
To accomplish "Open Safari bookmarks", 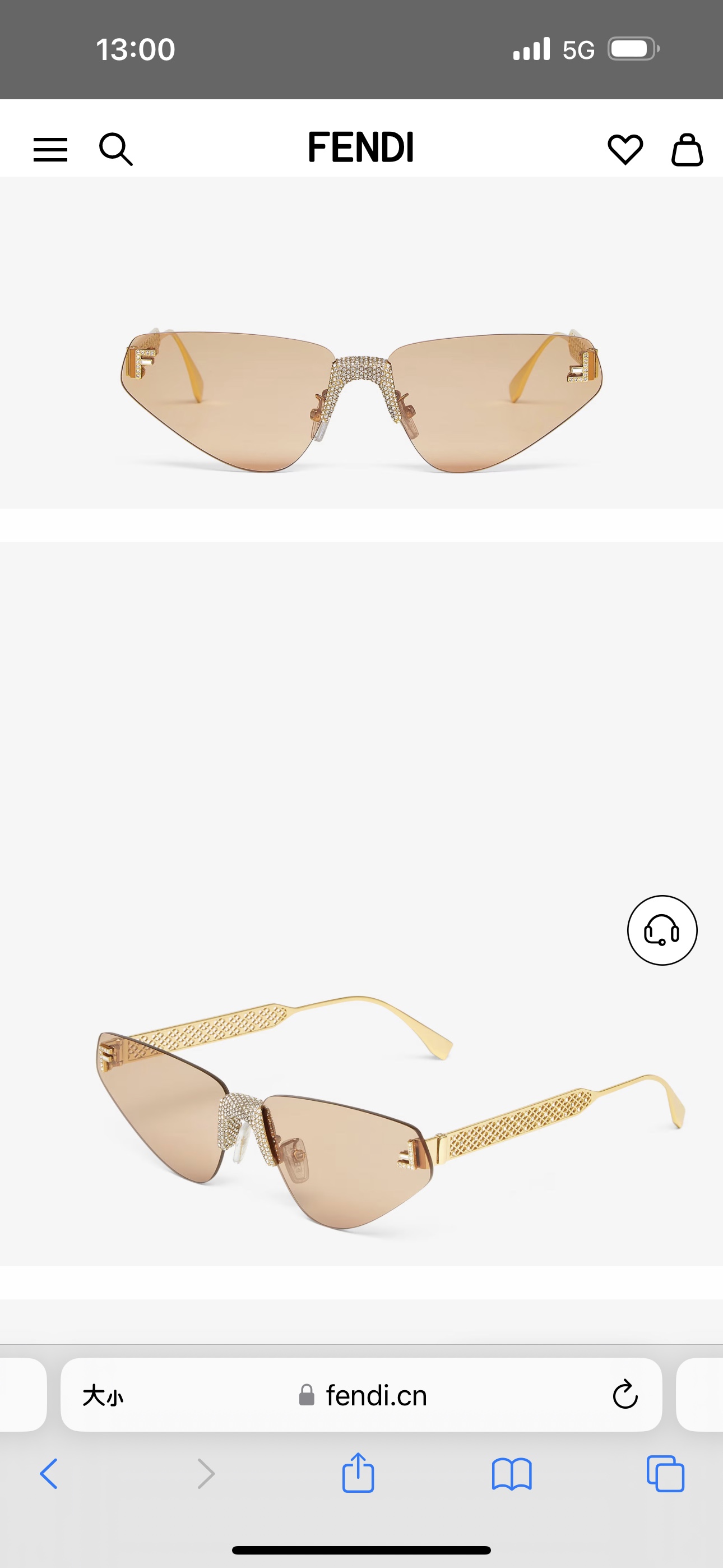I will click(x=512, y=1474).
